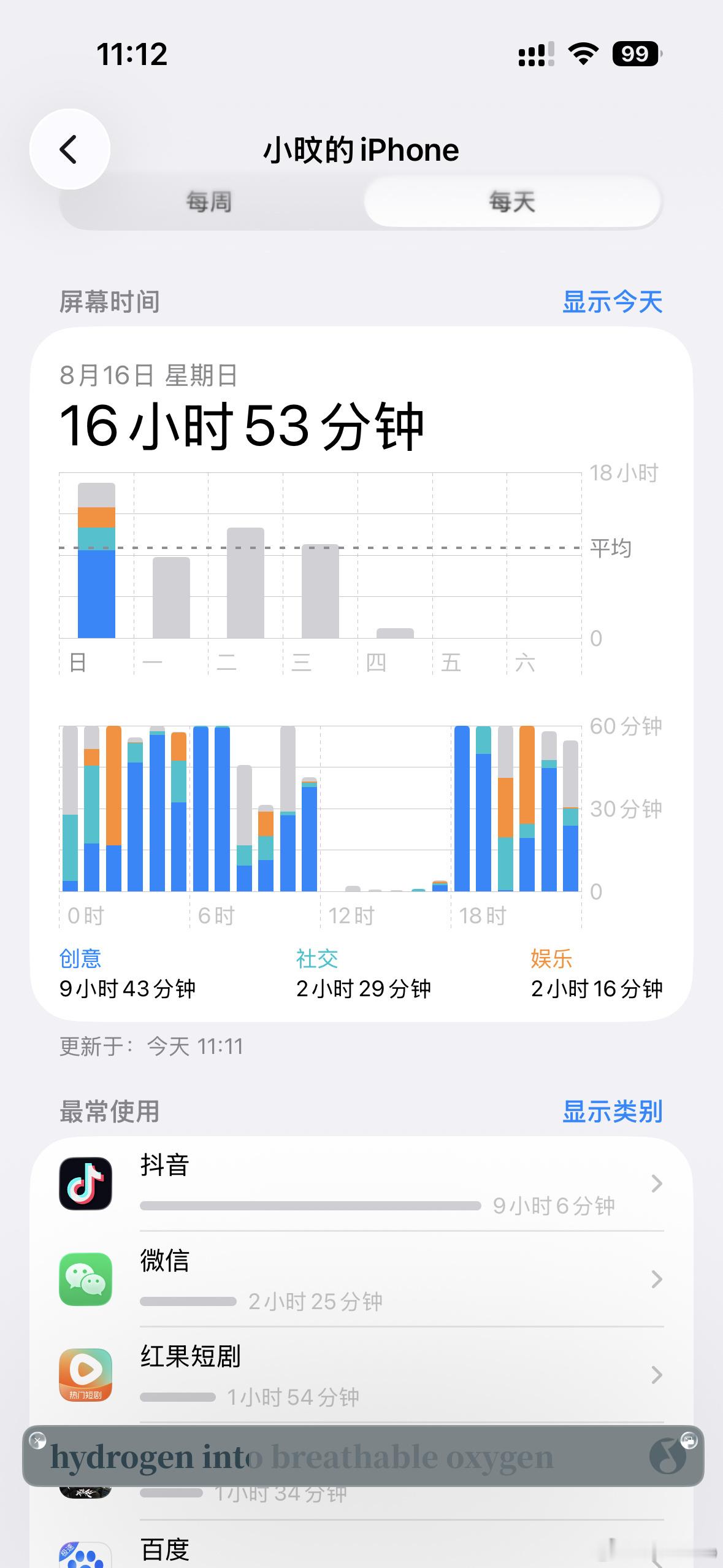723x1568 pixels.
Task: Go back using the back arrow
Action: click(x=70, y=149)
